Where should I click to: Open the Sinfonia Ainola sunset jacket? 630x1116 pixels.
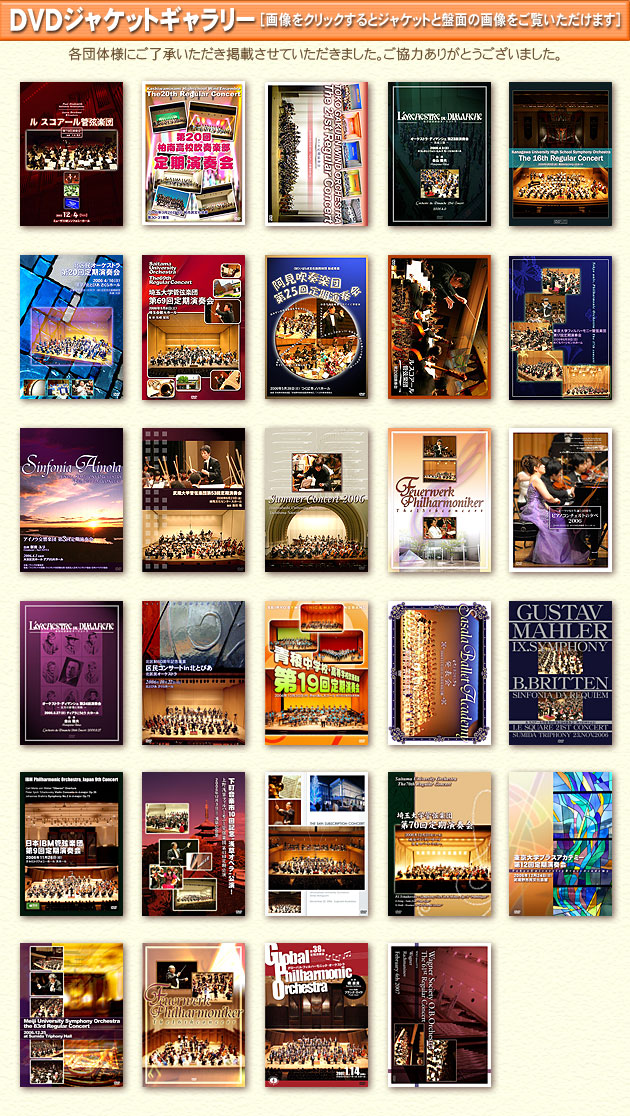point(71,500)
